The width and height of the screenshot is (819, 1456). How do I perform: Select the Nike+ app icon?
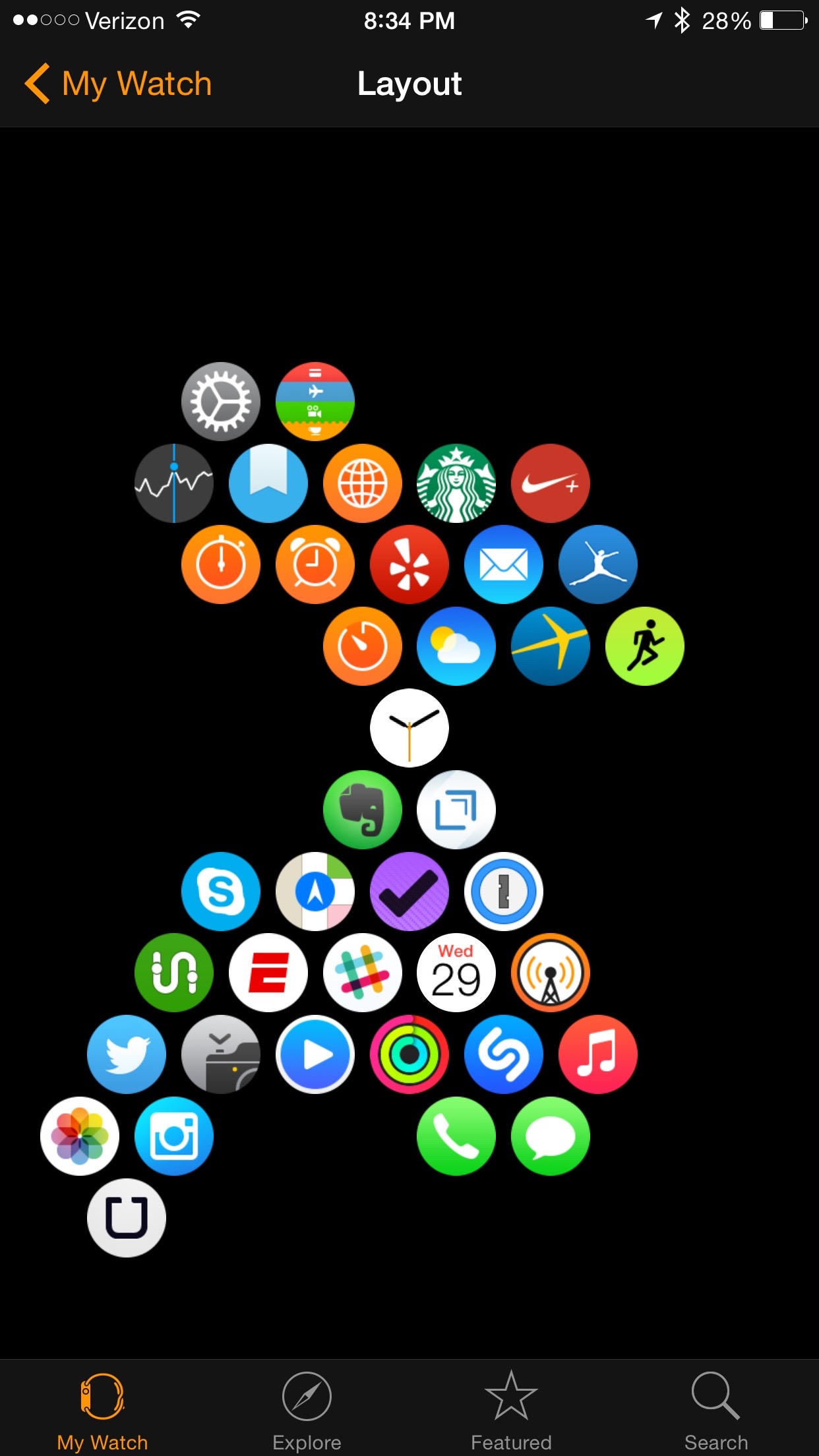coord(551,483)
